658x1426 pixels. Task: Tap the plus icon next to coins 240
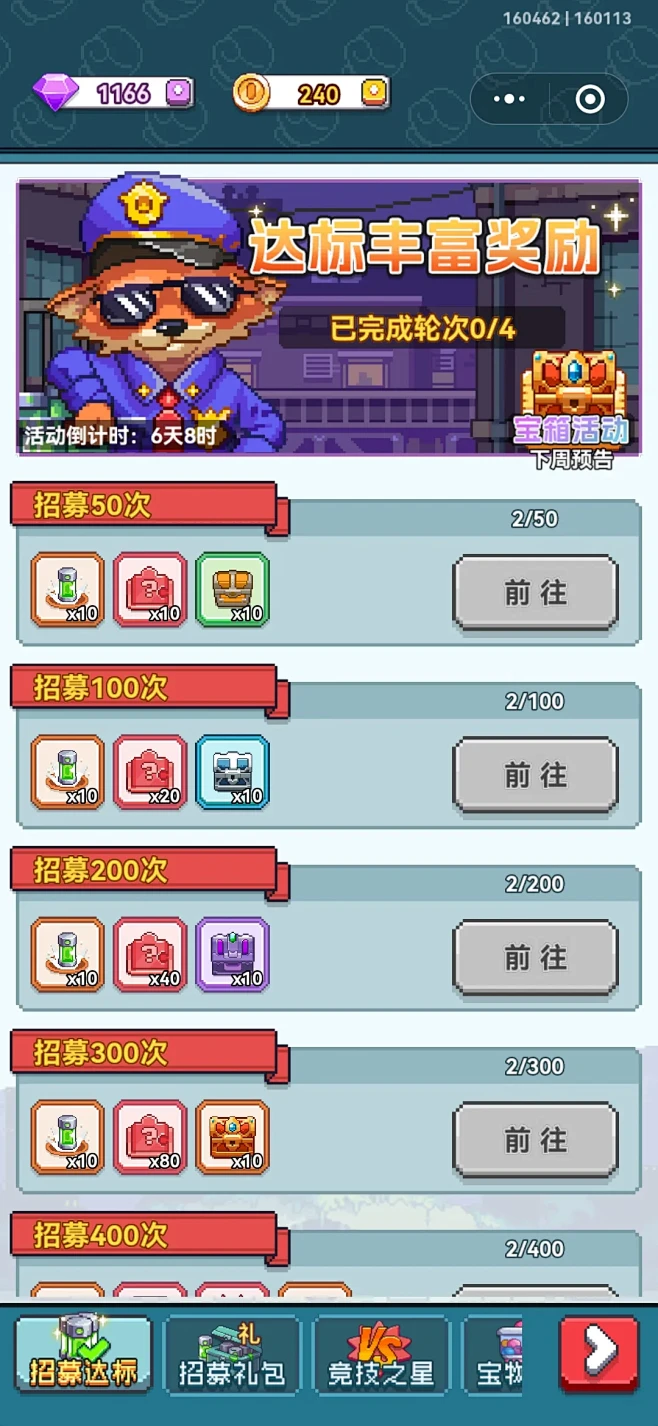[x=374, y=93]
